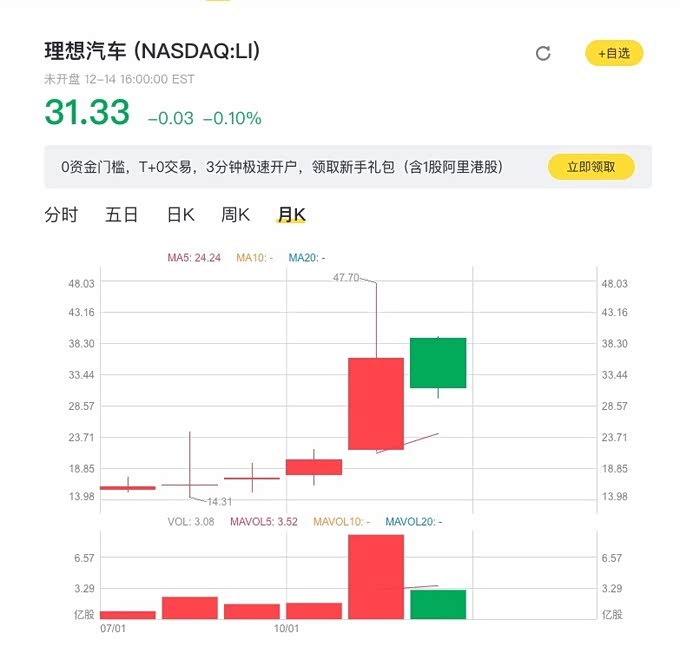Add 理想汽车 to watchlist via +自选
The image size is (680, 647).
click(614, 53)
